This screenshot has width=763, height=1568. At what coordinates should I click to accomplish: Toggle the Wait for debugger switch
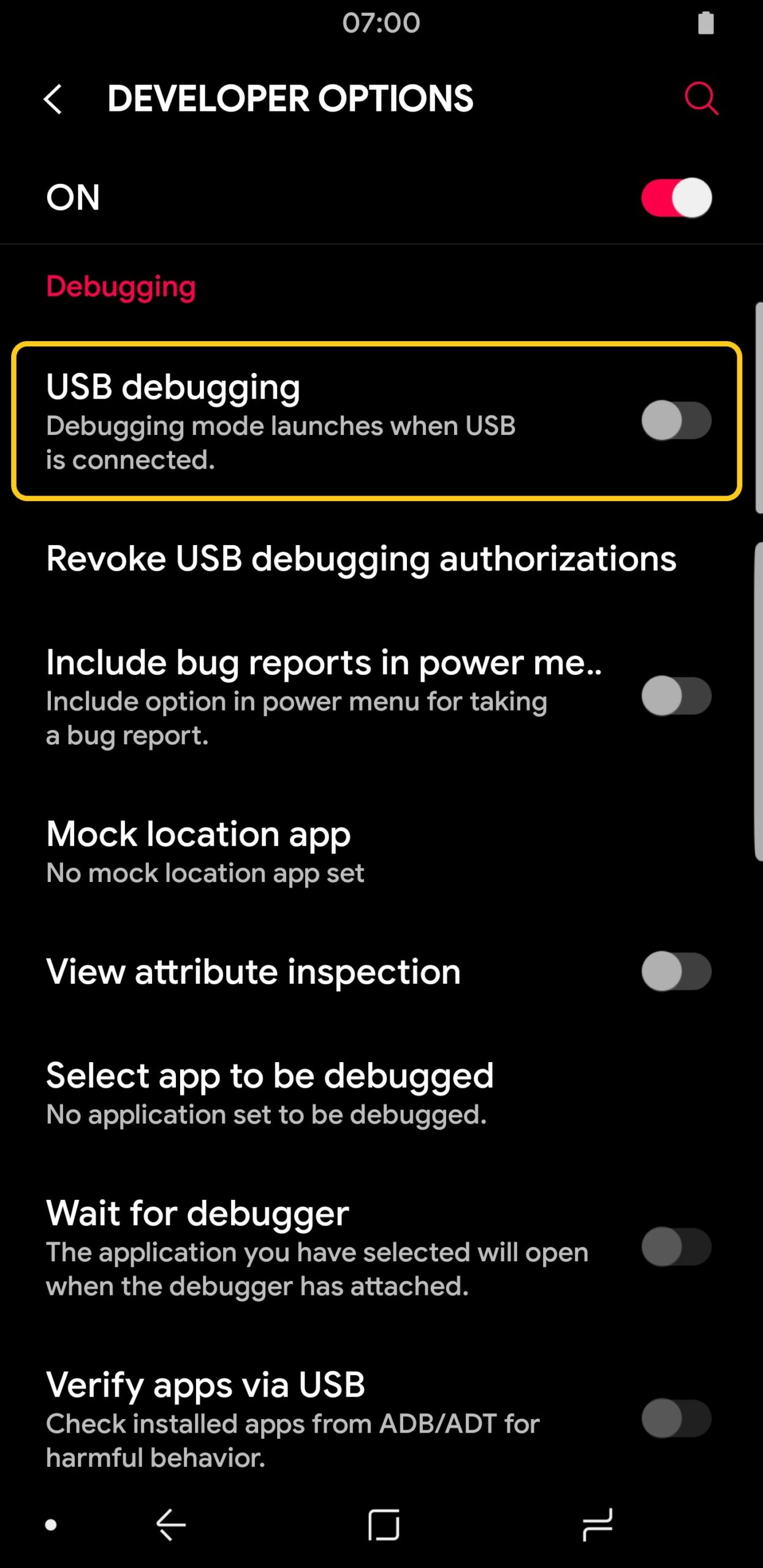(677, 1246)
